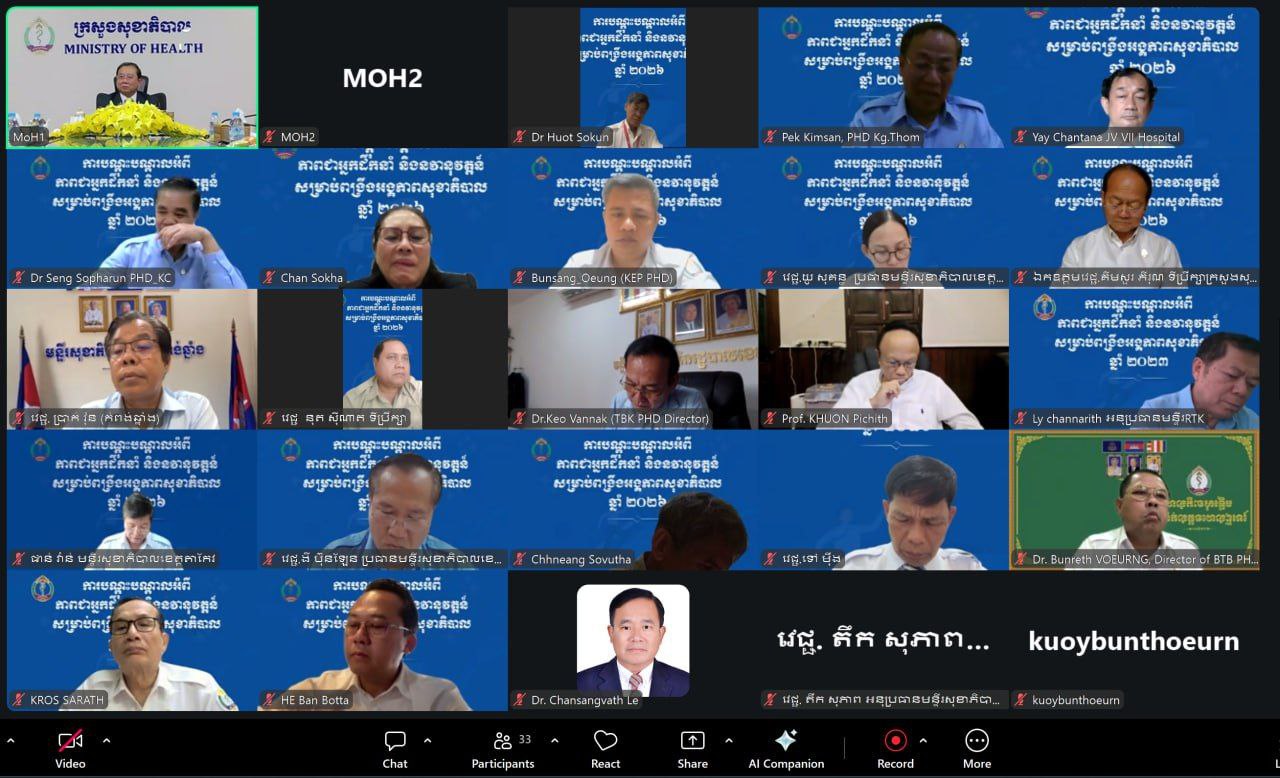Select Dr. Chansangvath Le's tile
1280x778 pixels.
[x=632, y=640]
